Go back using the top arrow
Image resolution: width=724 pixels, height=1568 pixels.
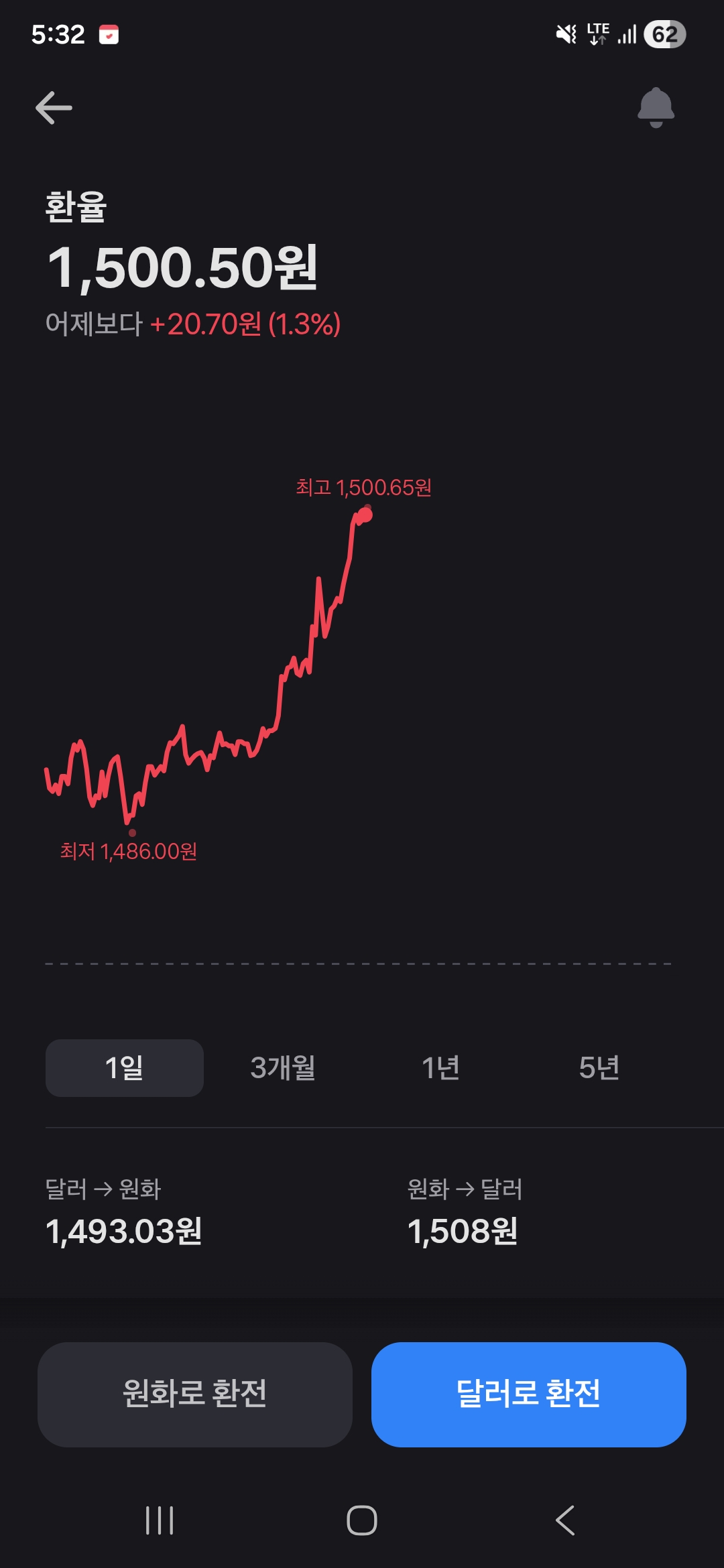[x=54, y=108]
